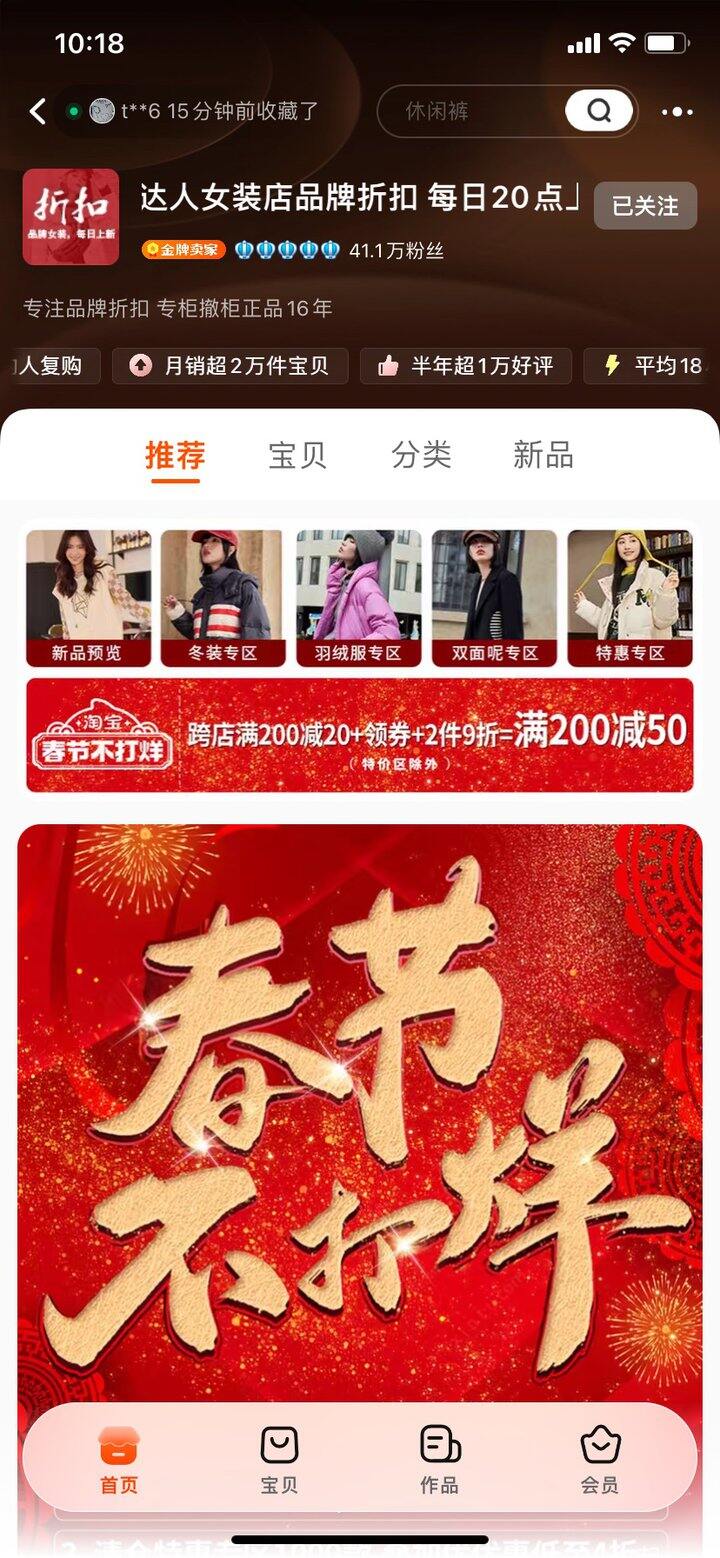Image resolution: width=720 pixels, height=1558 pixels.
Task: Go to 首页 in the bottom bar
Action: (x=119, y=1460)
